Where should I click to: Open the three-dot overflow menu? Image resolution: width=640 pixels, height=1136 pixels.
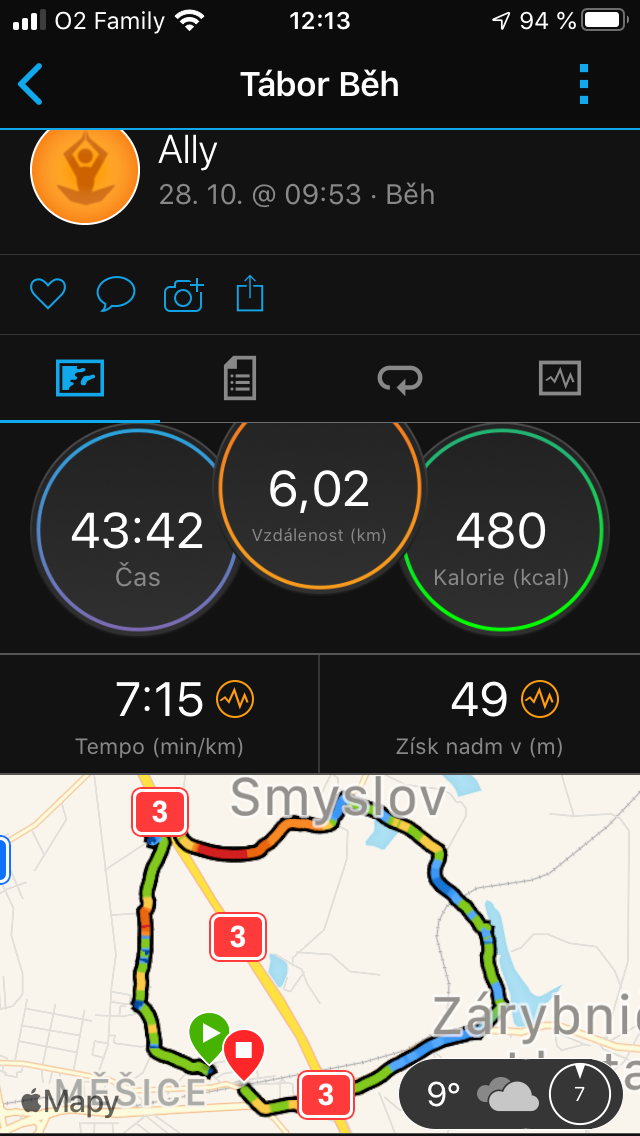click(x=584, y=85)
